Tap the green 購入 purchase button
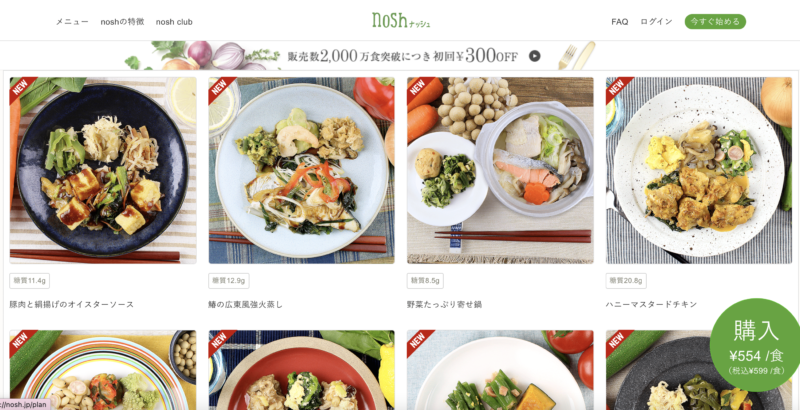 coord(756,345)
